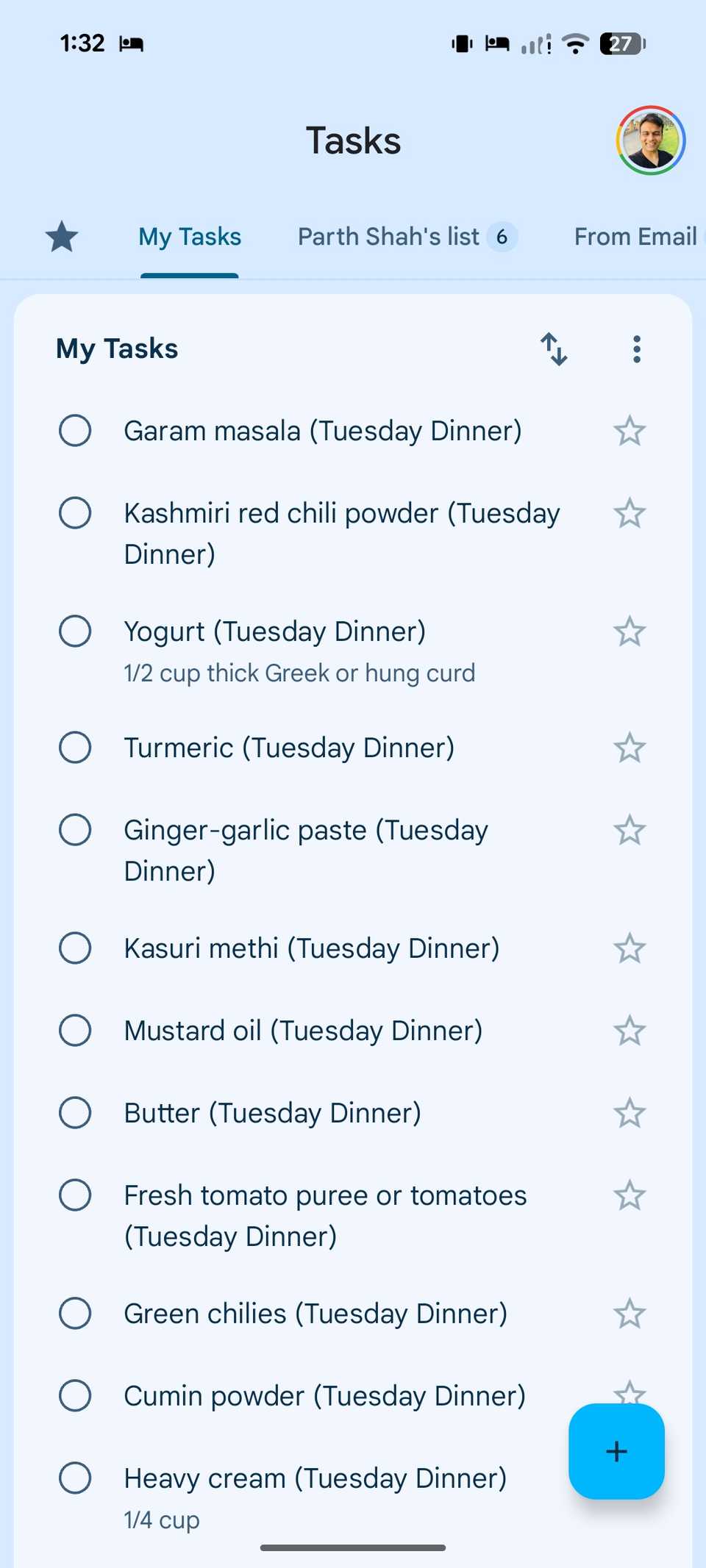Viewport: 706px width, 1568px height.
Task: Tap the battery indicator in the status bar
Action: [x=621, y=43]
